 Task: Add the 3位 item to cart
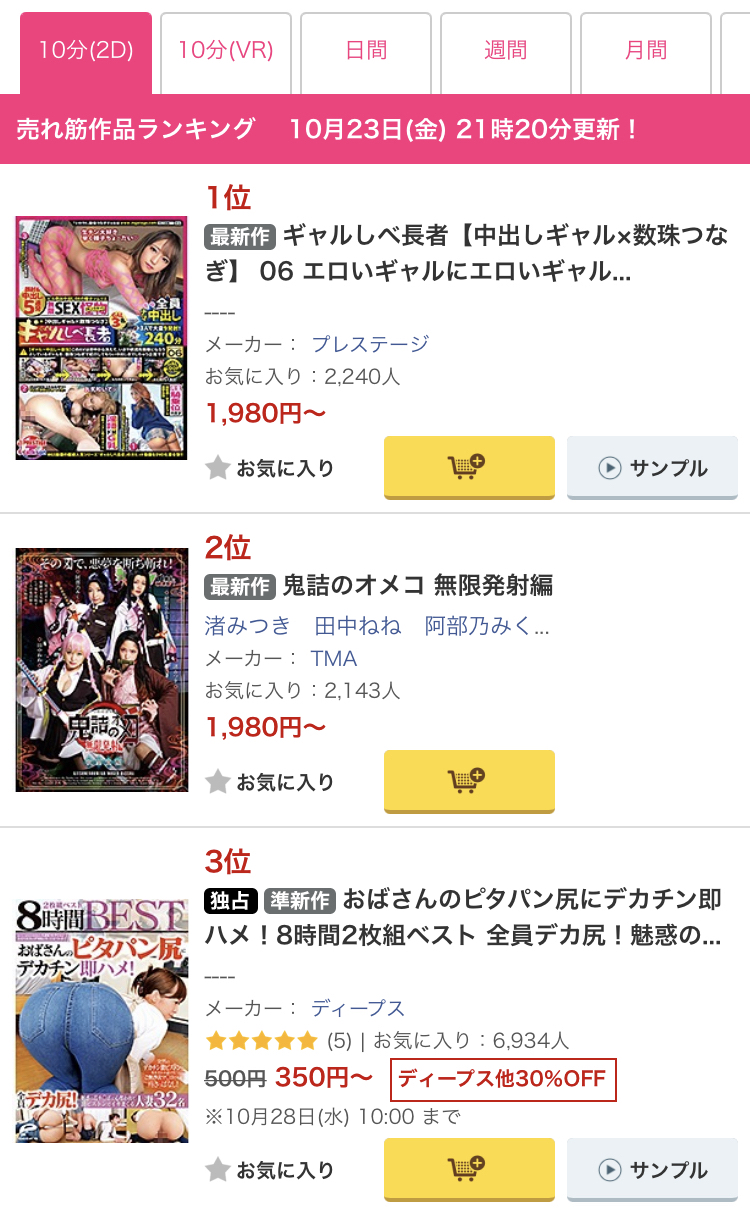click(469, 1169)
